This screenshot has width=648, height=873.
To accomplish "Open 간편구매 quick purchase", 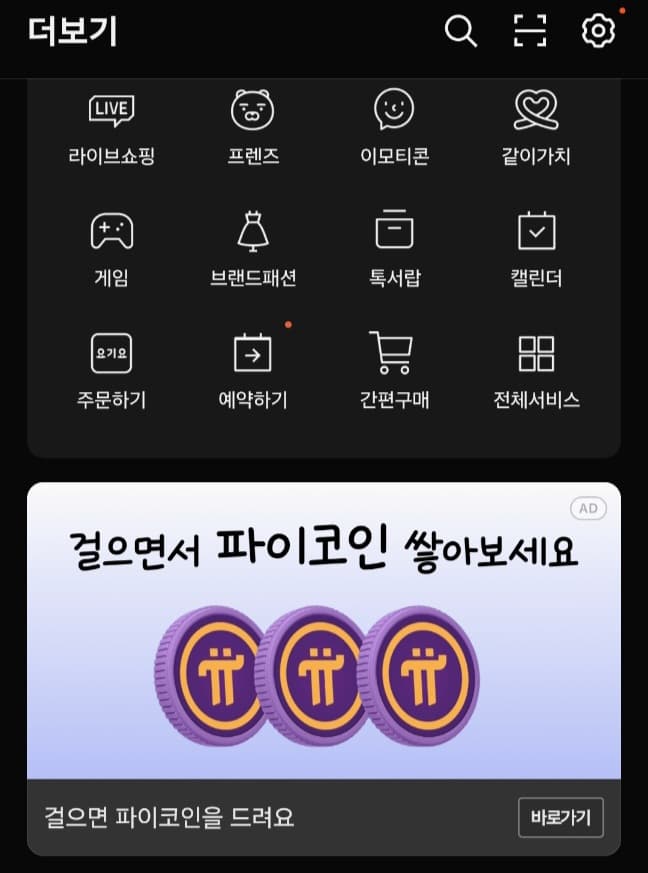I will coord(394,370).
